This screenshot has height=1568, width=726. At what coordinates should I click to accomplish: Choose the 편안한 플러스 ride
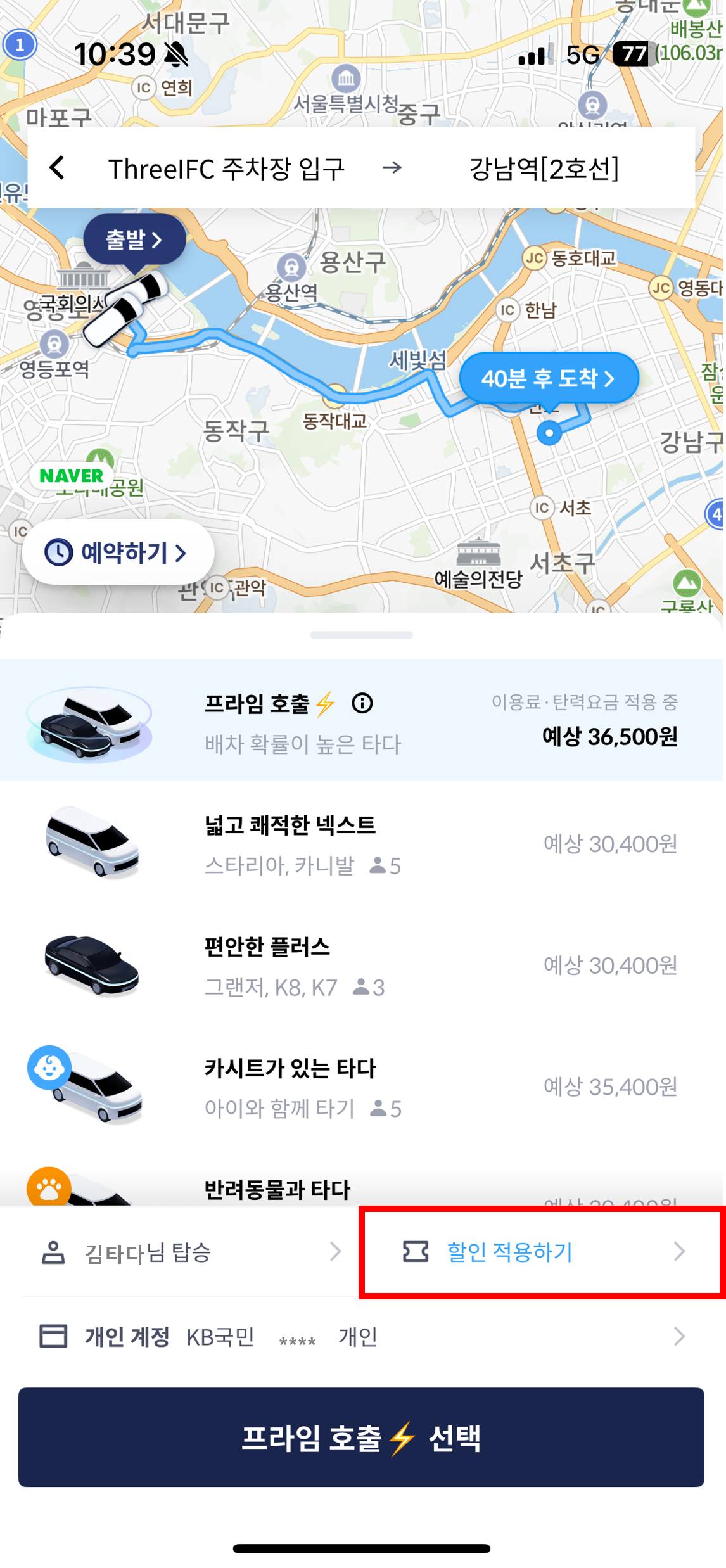[x=361, y=965]
